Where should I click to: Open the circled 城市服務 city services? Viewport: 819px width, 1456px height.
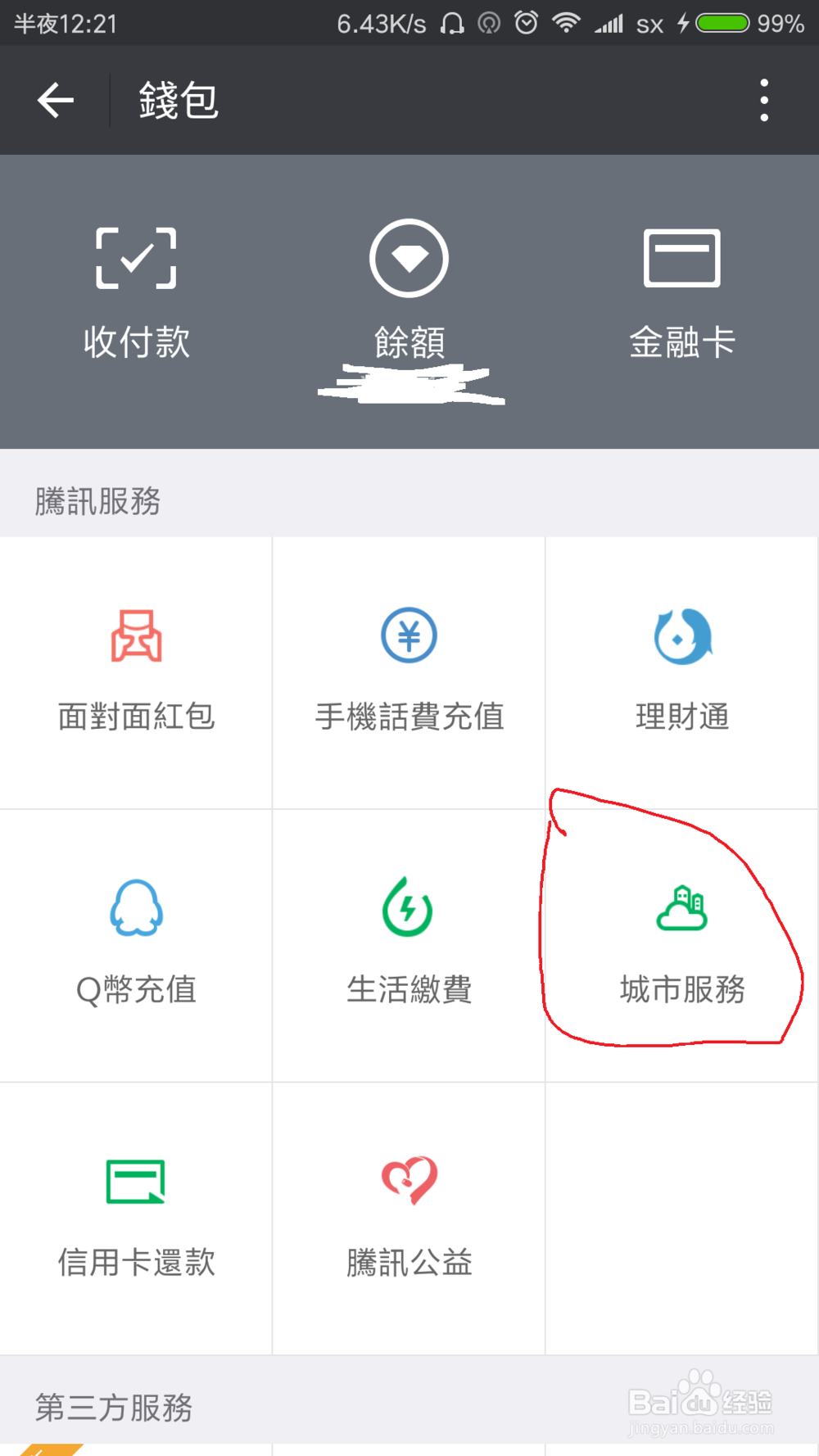coord(682,946)
